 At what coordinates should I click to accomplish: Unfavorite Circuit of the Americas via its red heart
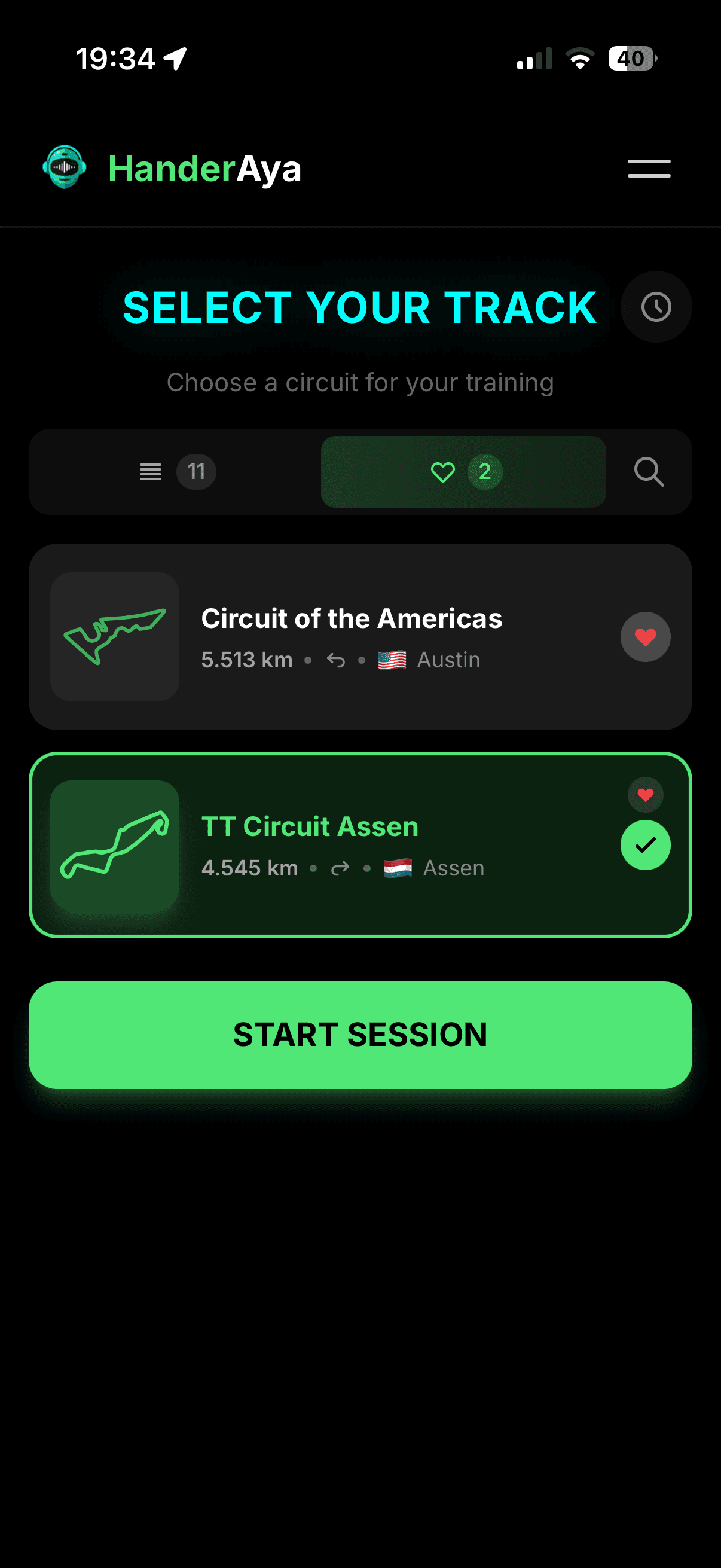pyautogui.click(x=645, y=637)
